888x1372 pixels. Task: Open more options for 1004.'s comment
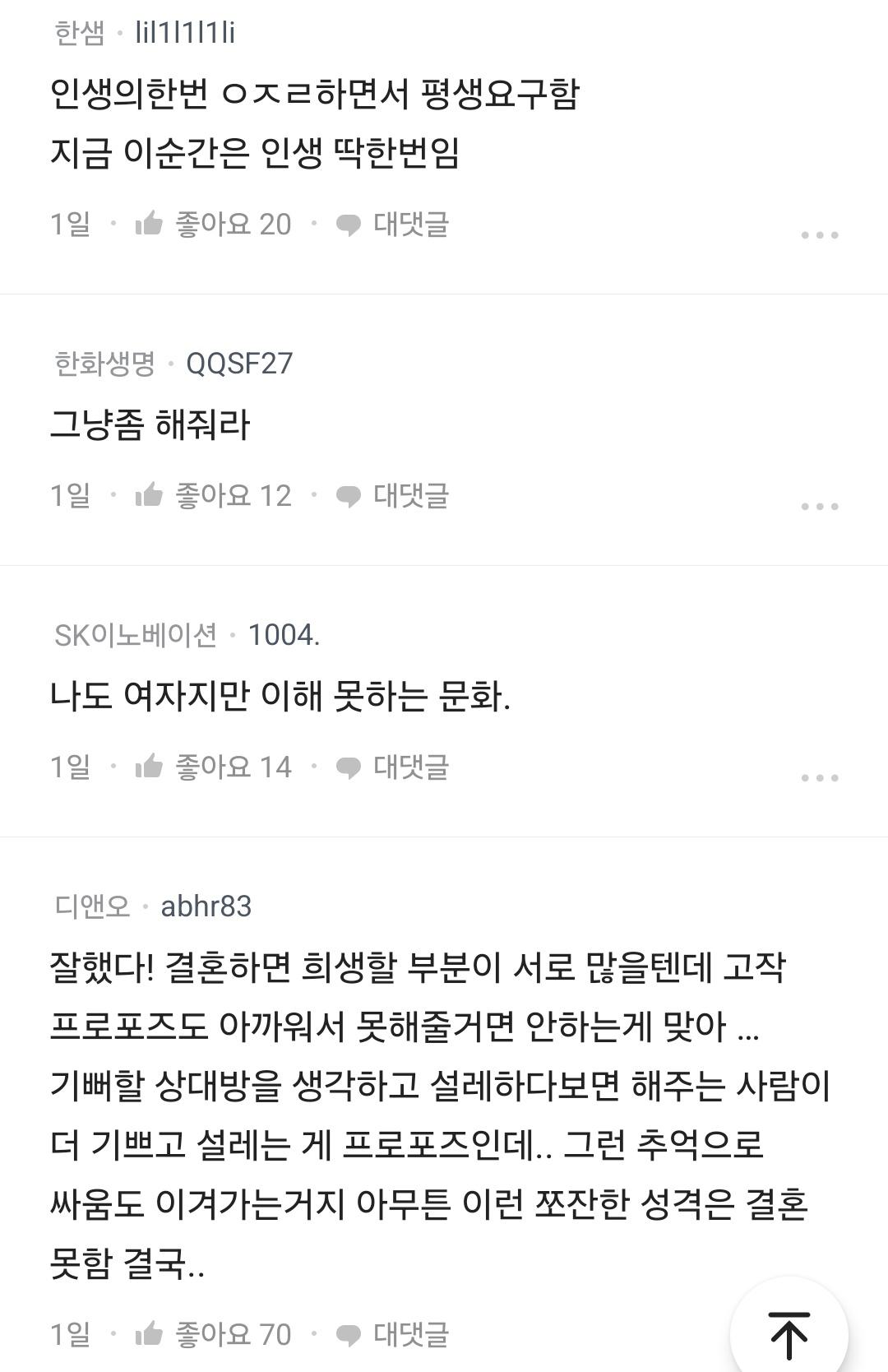pos(819,778)
